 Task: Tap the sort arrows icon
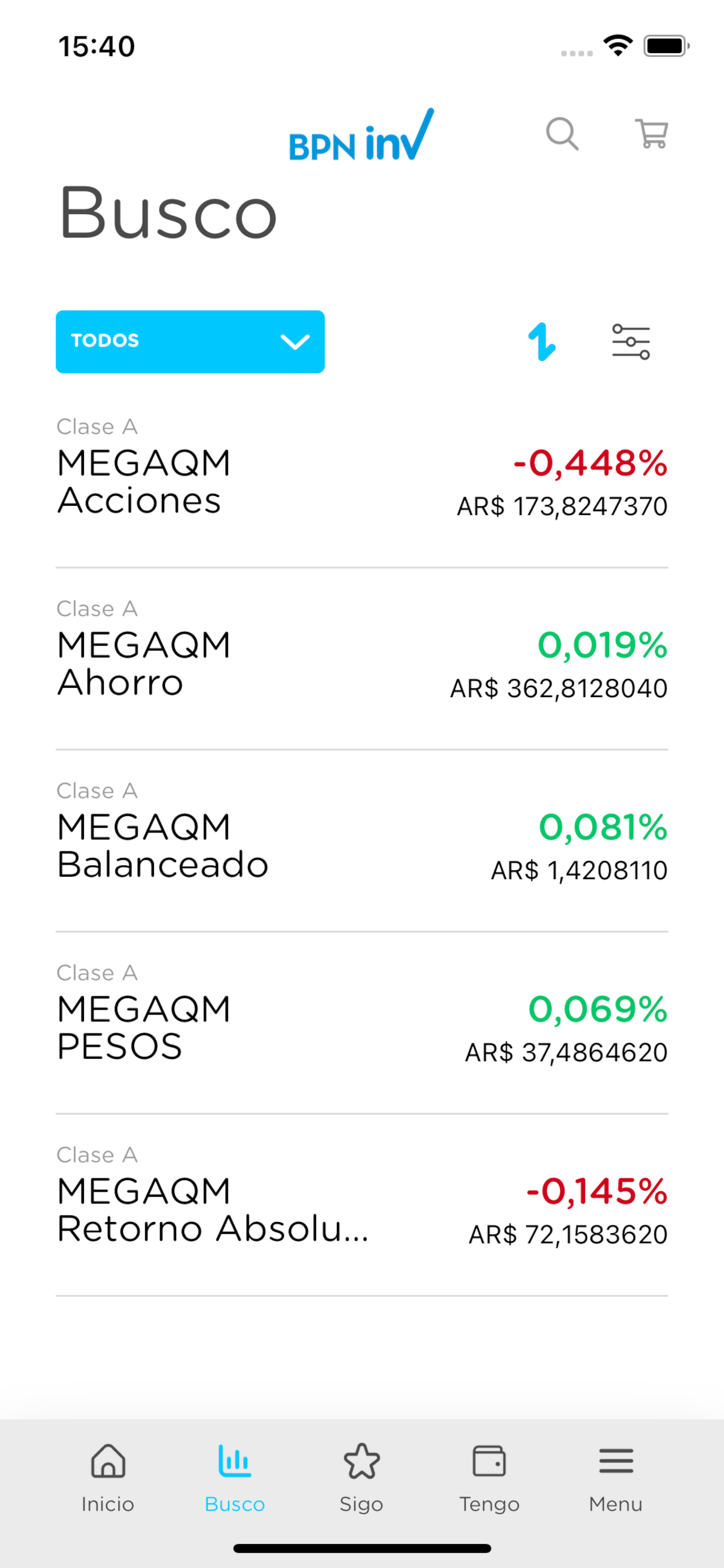[542, 341]
